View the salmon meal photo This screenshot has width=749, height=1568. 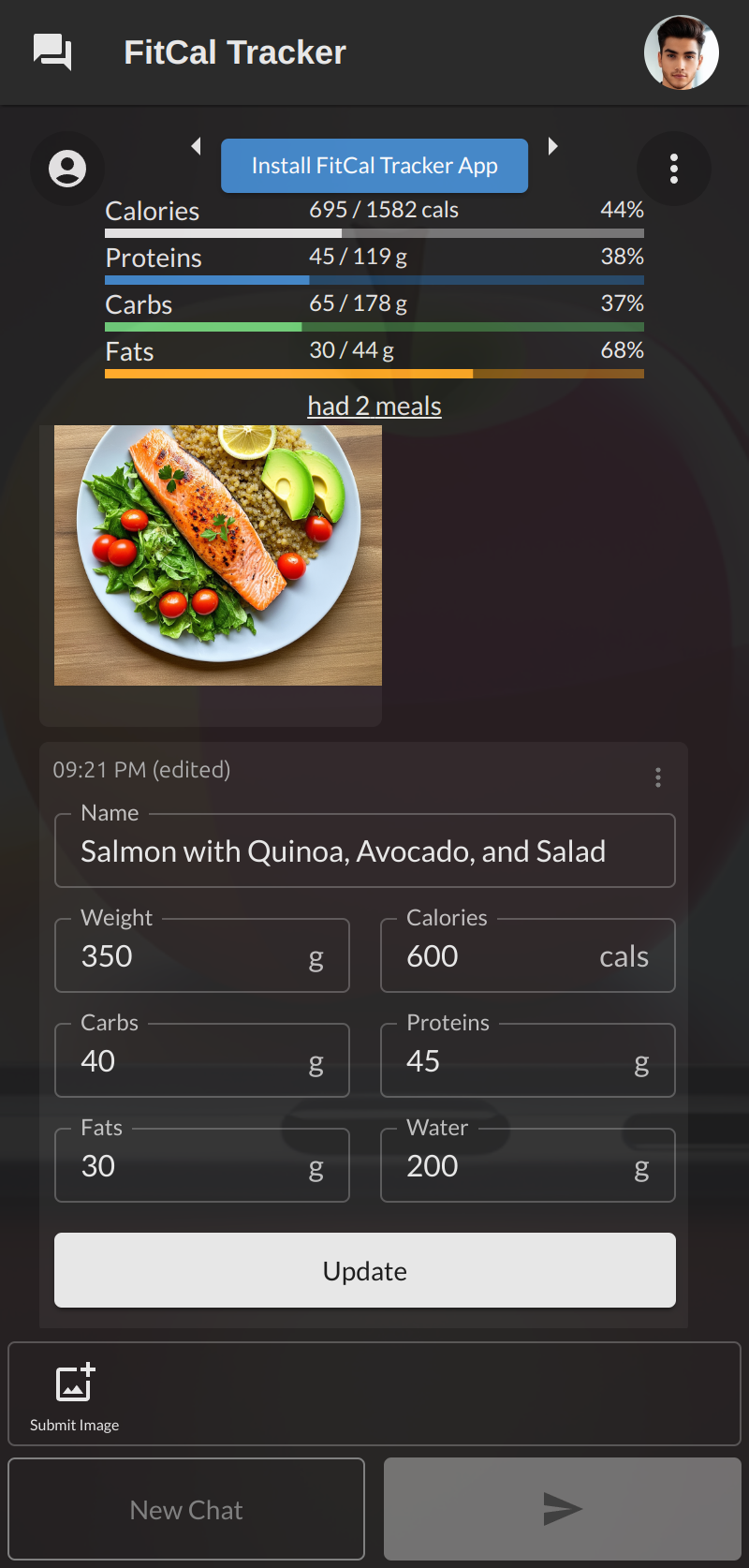[218, 555]
